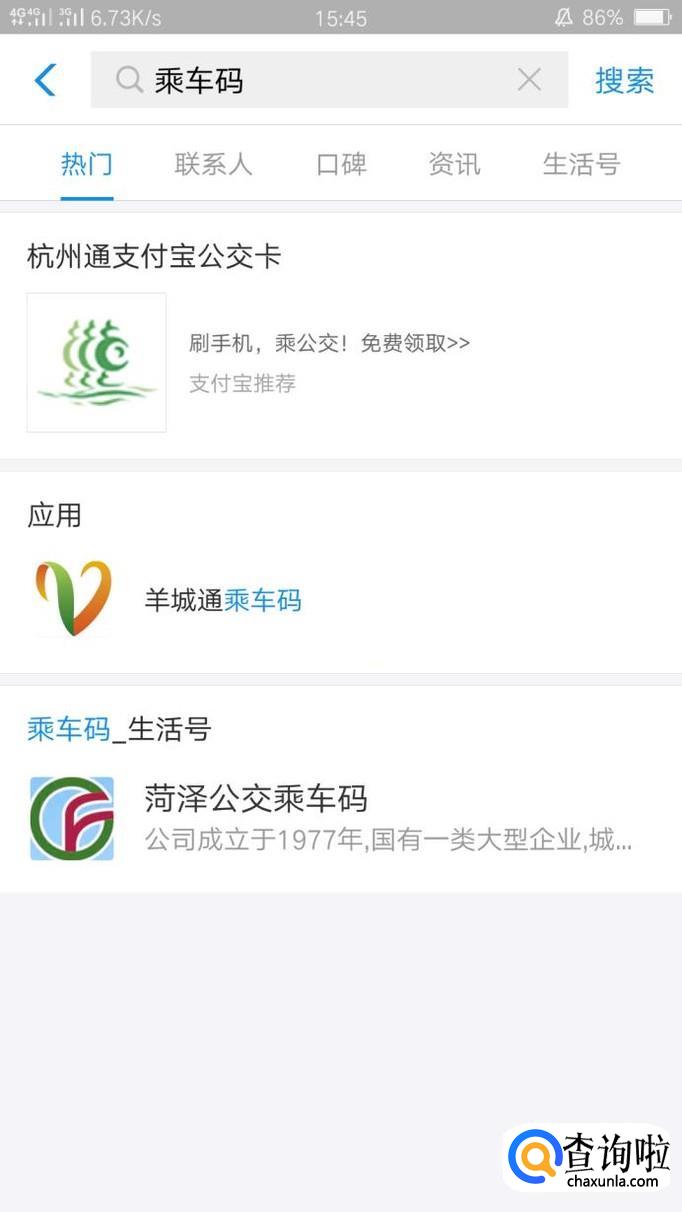
Task: Clear the search text with the X
Action: 529,80
